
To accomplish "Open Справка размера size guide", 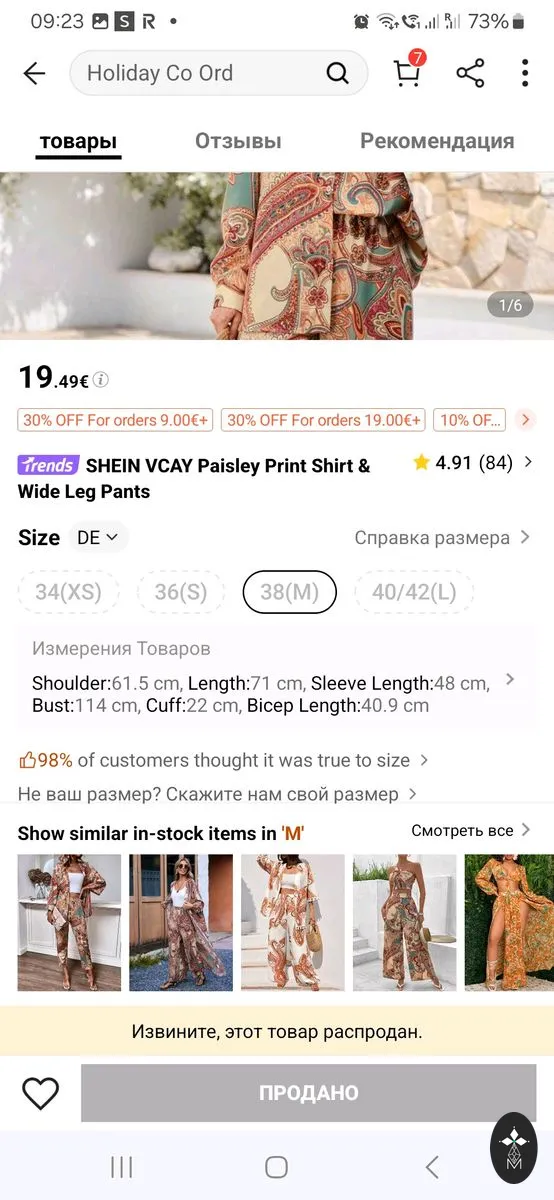I will click(442, 538).
